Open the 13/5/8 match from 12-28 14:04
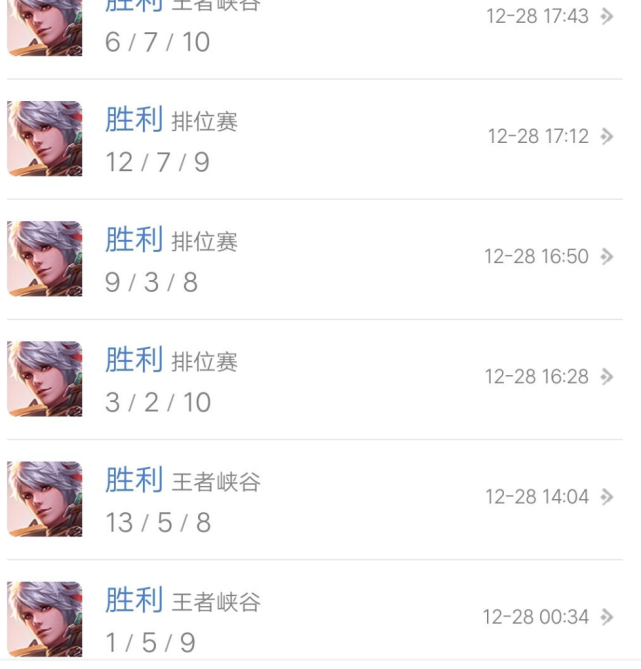The image size is (641, 669). click(320, 500)
